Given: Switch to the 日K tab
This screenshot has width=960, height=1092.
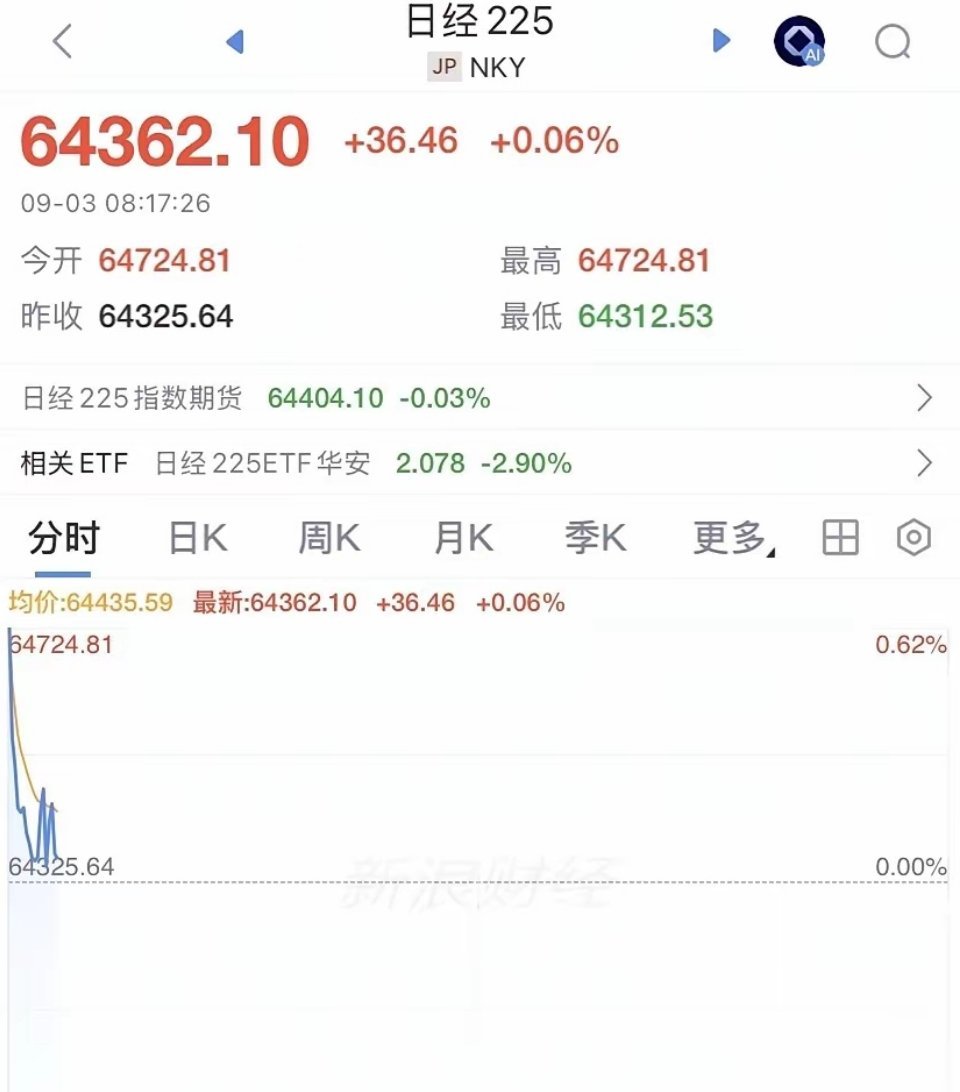Looking at the screenshot, I should tap(198, 538).
